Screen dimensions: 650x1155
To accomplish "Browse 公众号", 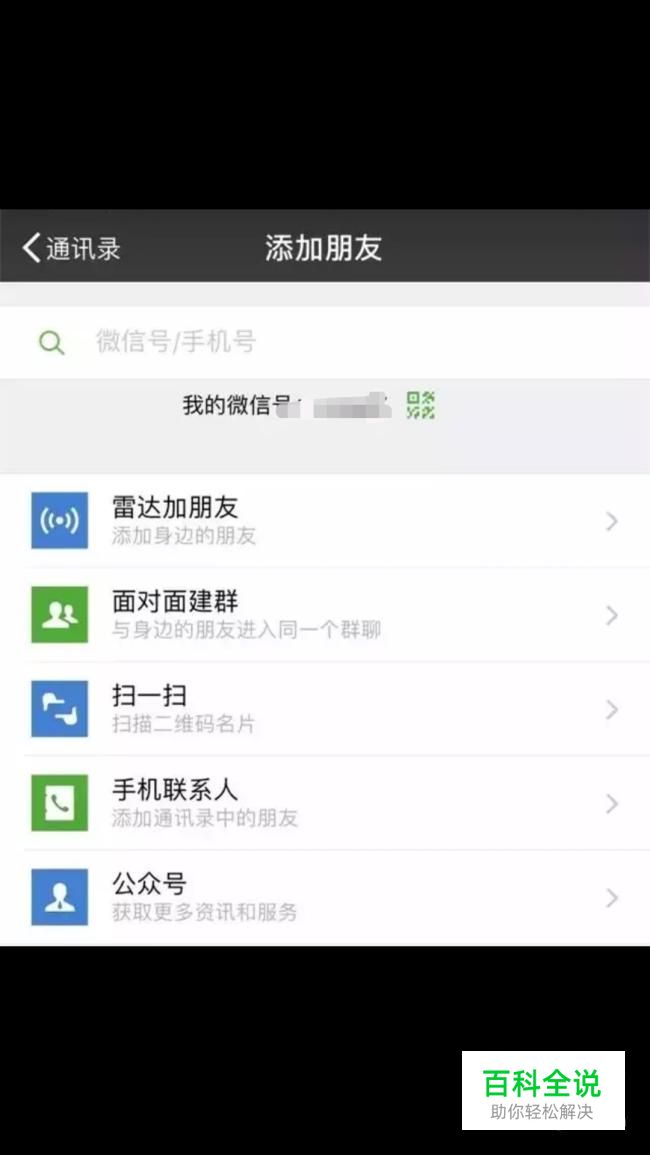I will [x=325, y=897].
